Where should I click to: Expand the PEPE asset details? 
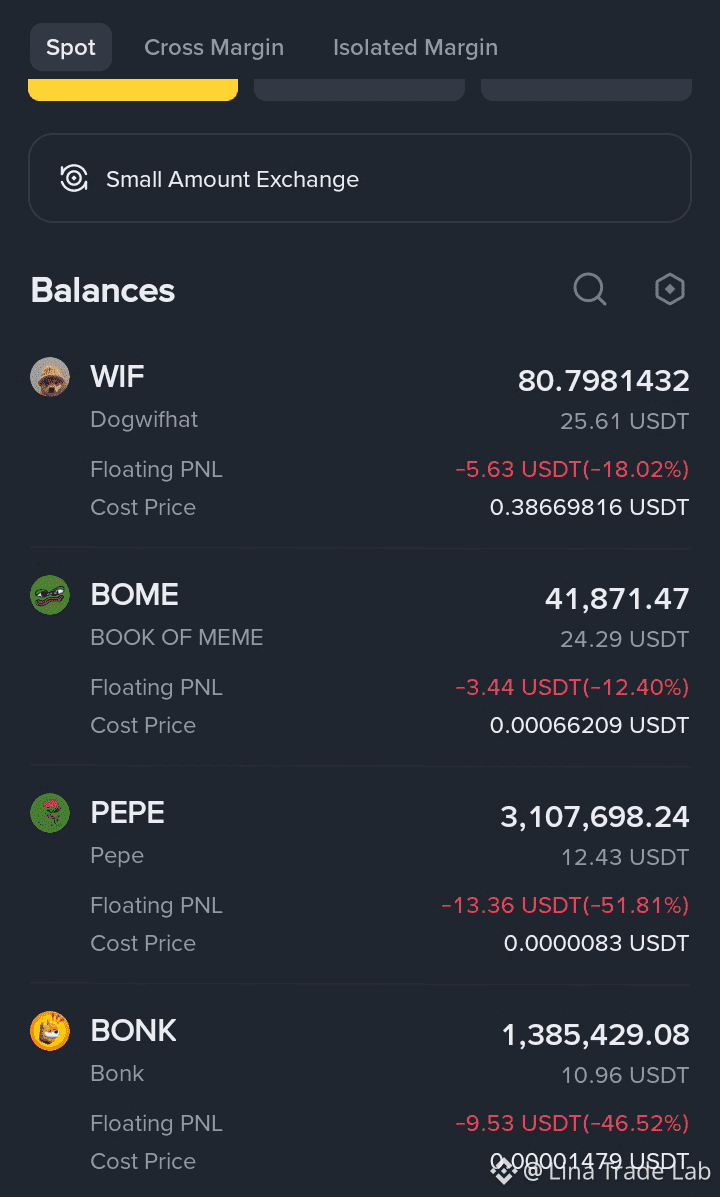coord(360,876)
